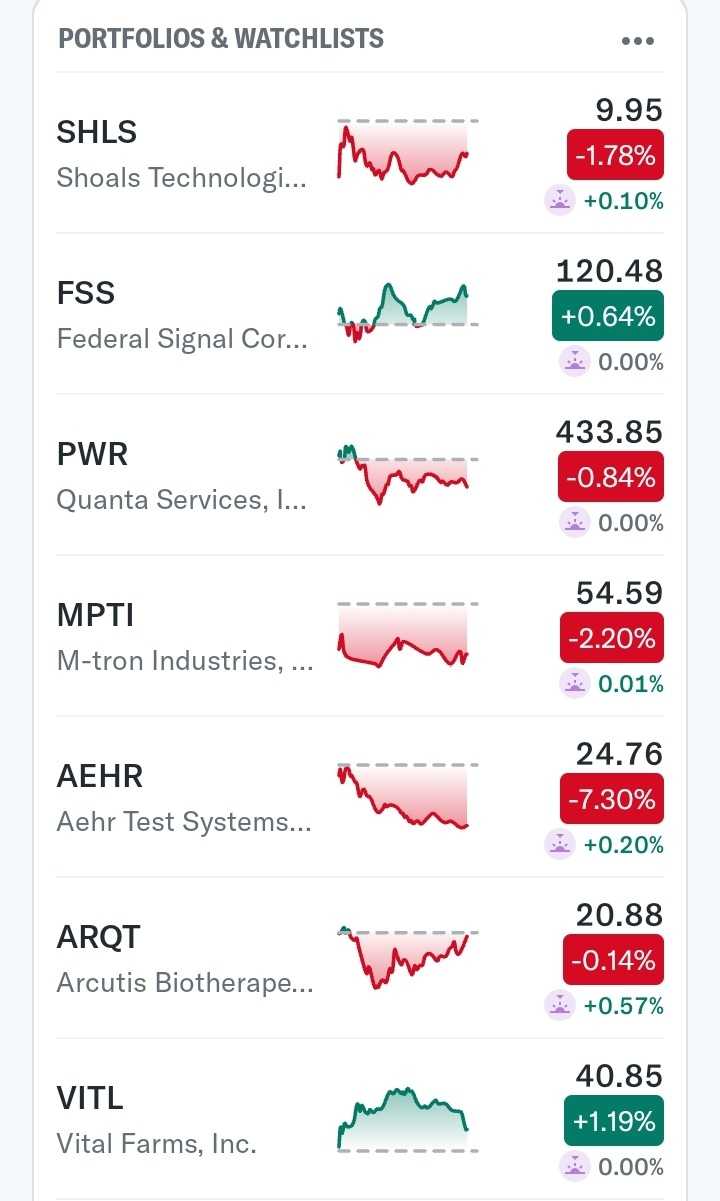720x1201 pixels.
Task: Tap the -1.78% change badge for SHLS
Action: coord(615,155)
